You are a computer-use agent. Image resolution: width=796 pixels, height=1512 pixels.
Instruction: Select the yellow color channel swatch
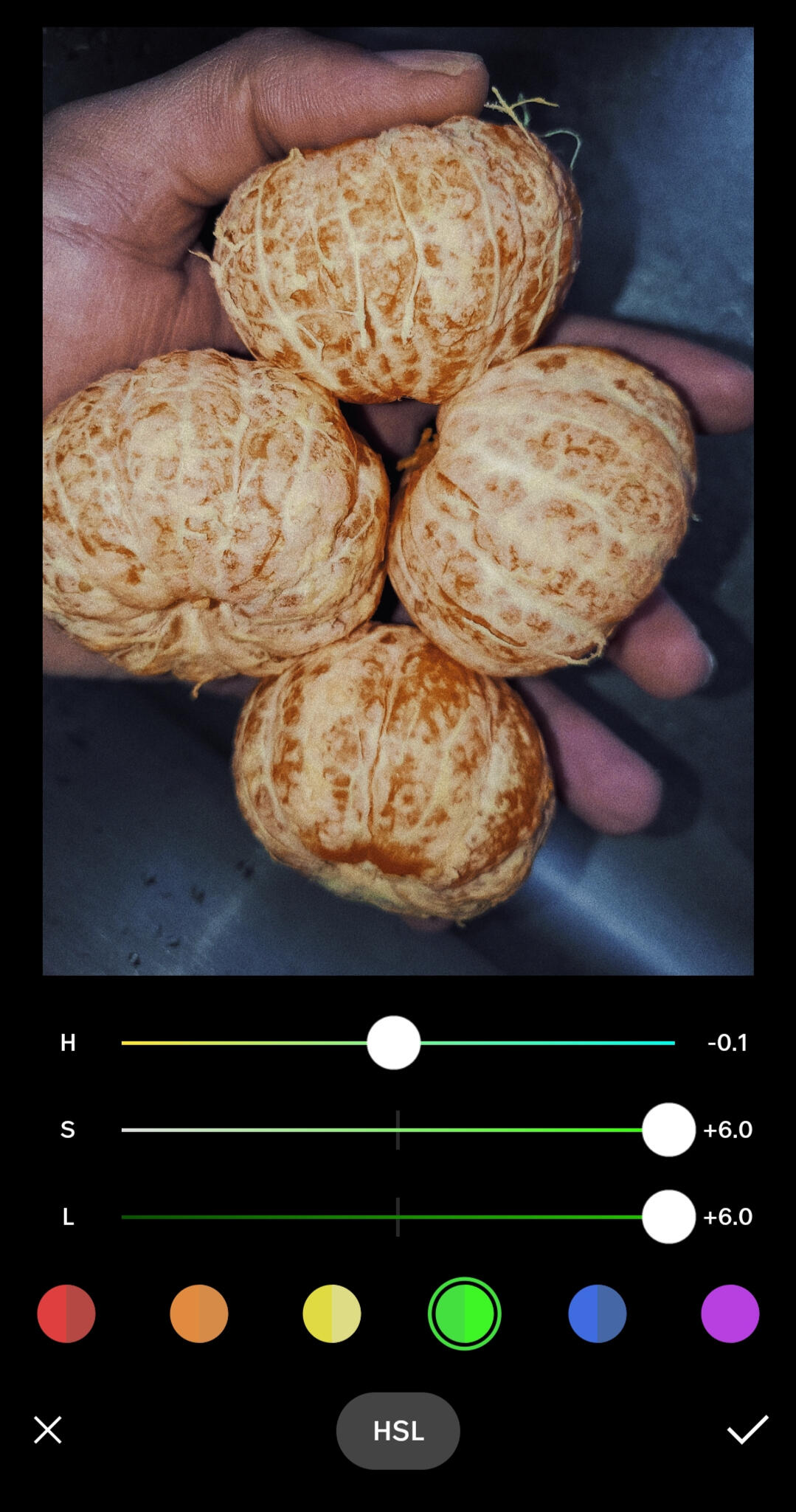(330, 1314)
